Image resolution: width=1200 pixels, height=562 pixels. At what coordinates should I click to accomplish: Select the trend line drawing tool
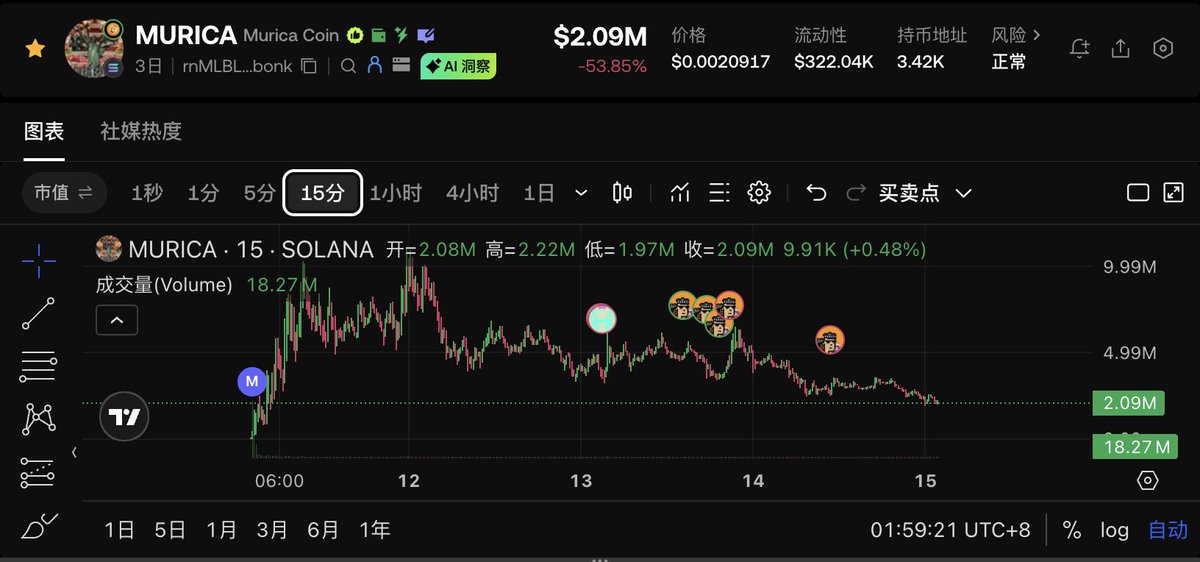click(38, 314)
